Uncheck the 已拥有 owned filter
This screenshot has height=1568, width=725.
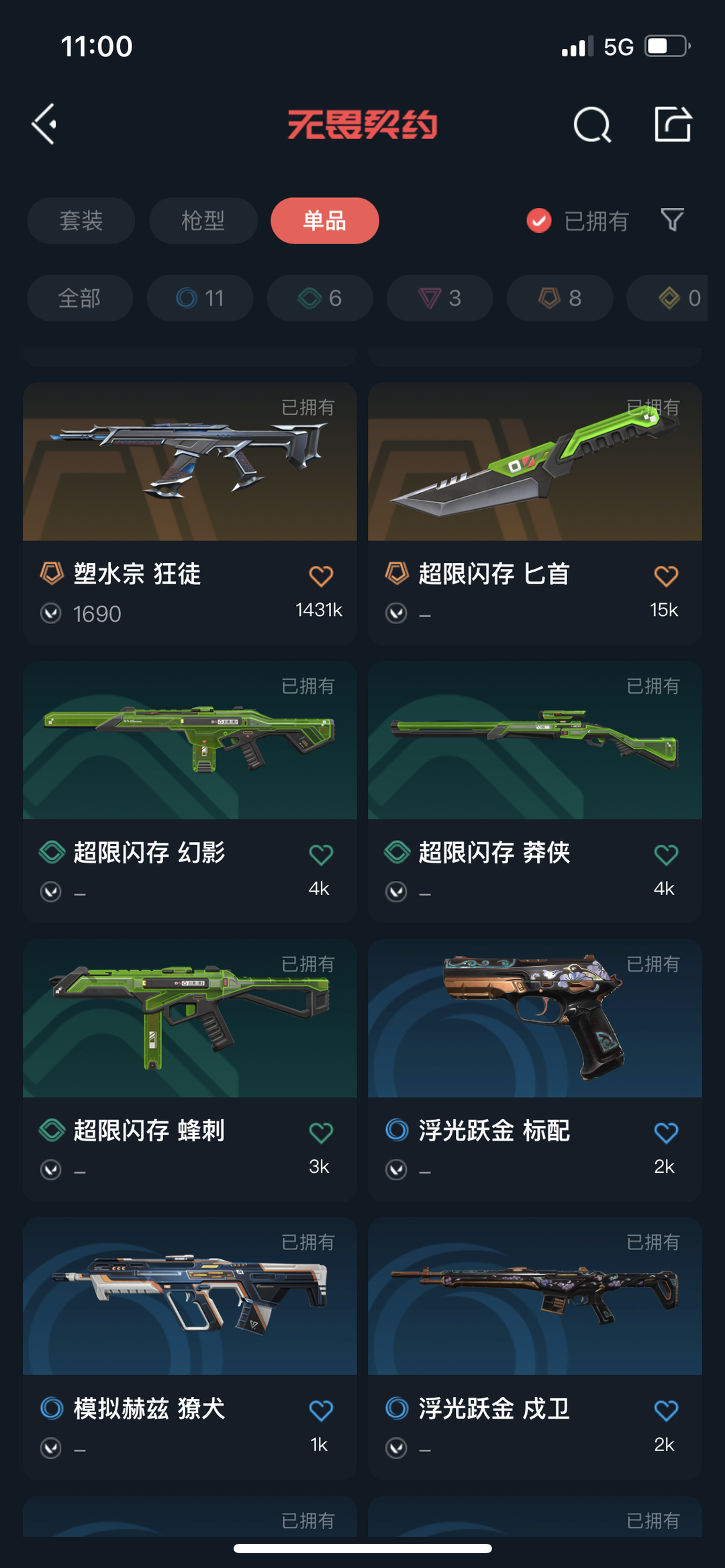click(x=578, y=221)
